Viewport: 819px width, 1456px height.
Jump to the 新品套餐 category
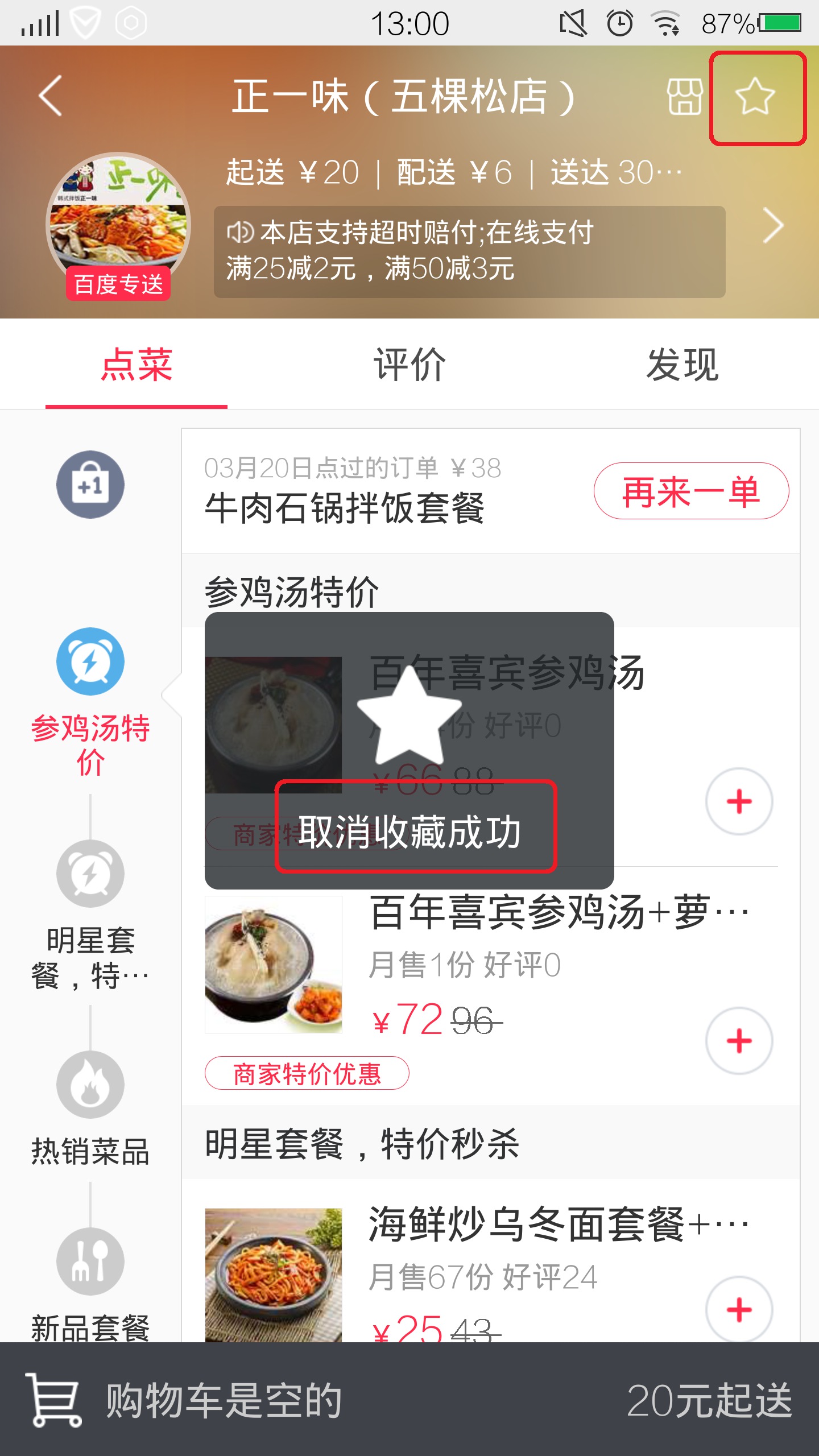90,1285
